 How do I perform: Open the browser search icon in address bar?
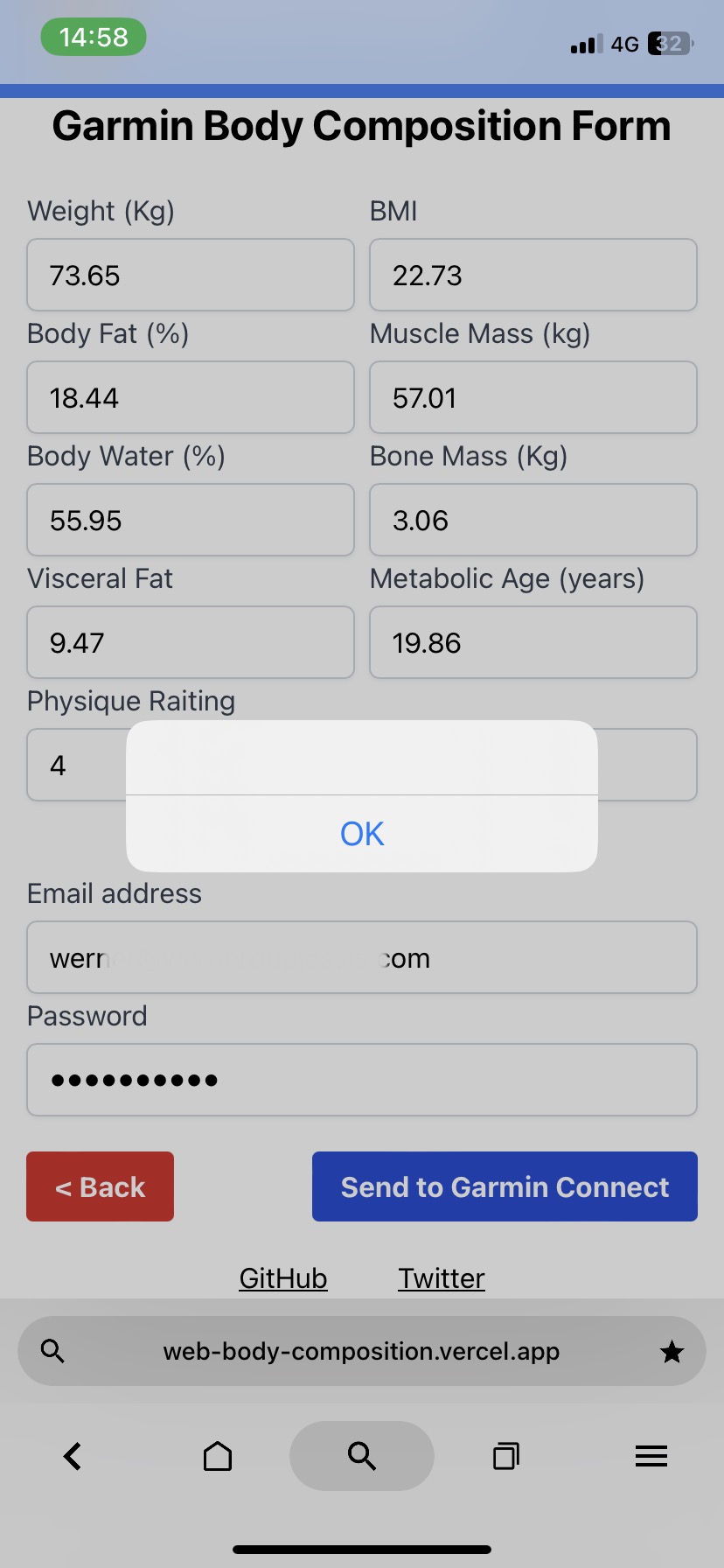(x=52, y=1350)
